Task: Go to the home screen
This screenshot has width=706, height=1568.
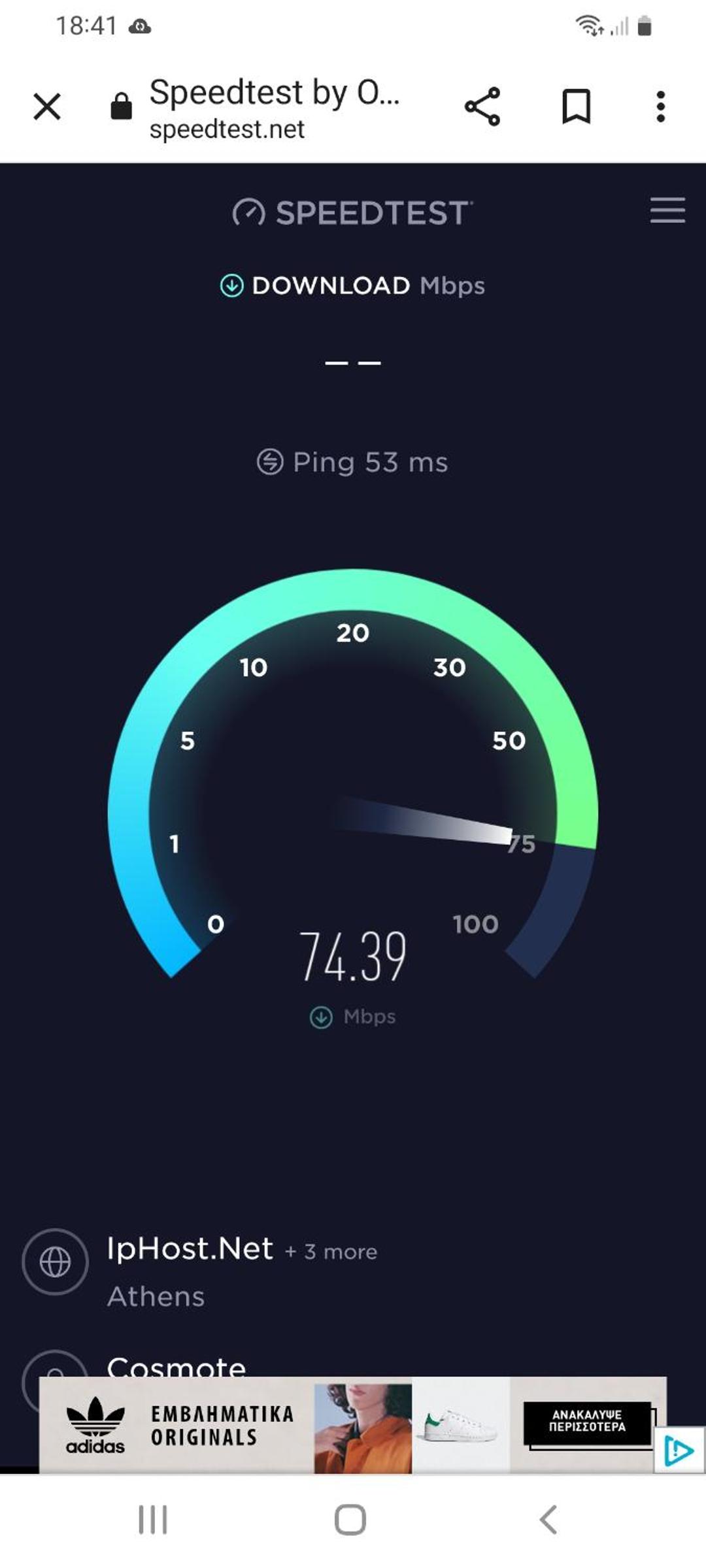Action: coord(350,1519)
